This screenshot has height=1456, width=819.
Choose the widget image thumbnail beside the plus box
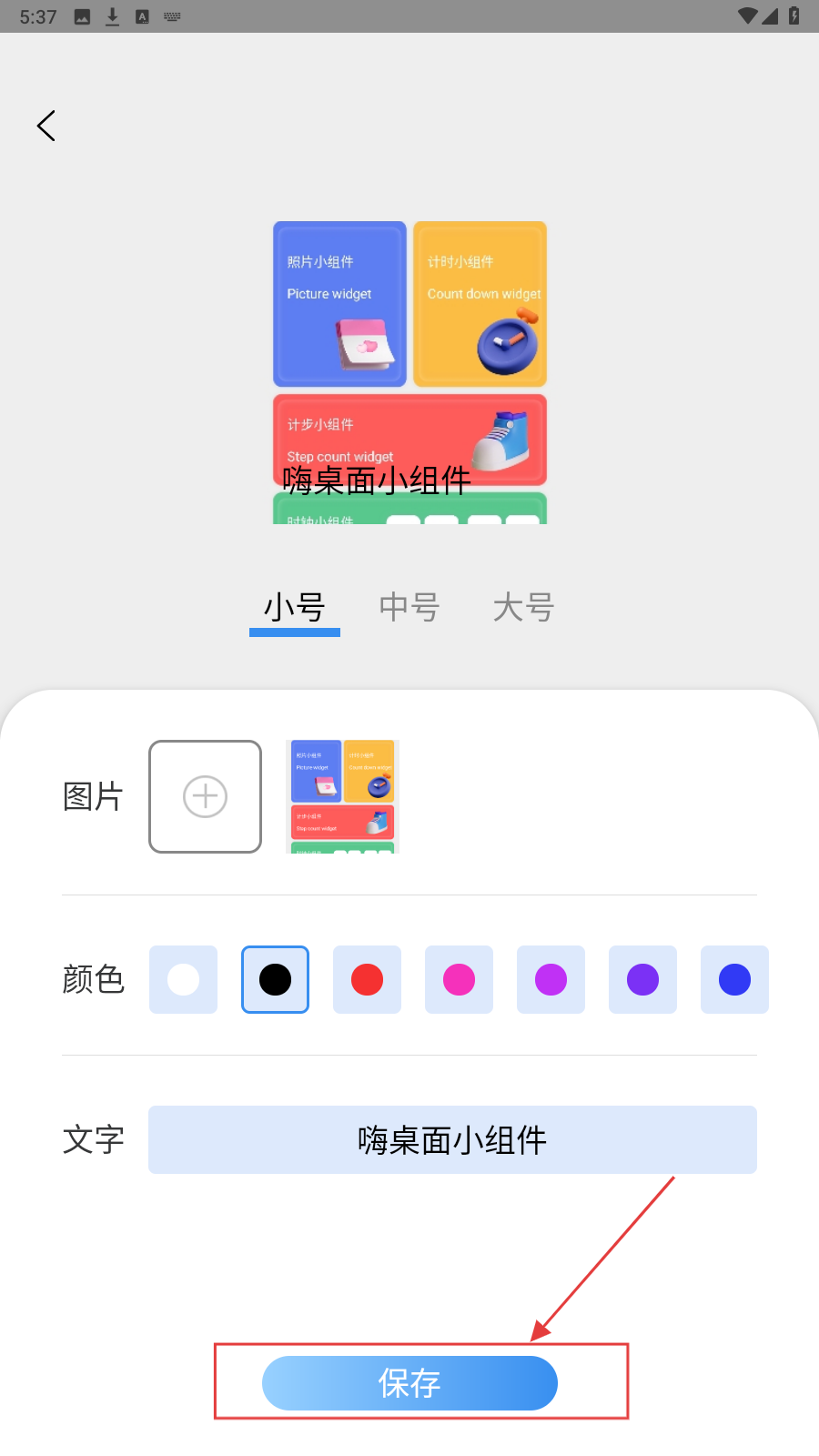[x=342, y=796]
